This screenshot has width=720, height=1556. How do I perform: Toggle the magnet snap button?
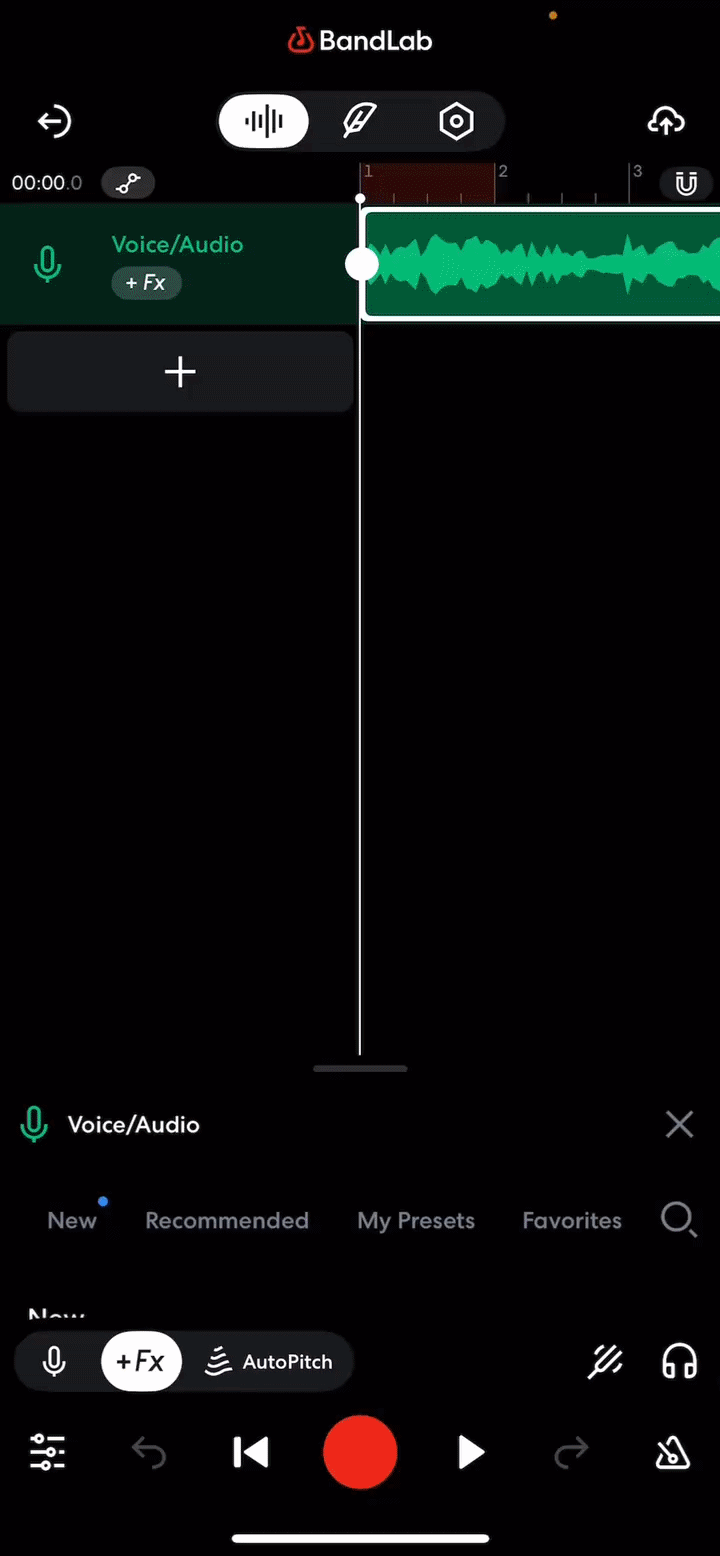click(x=686, y=183)
